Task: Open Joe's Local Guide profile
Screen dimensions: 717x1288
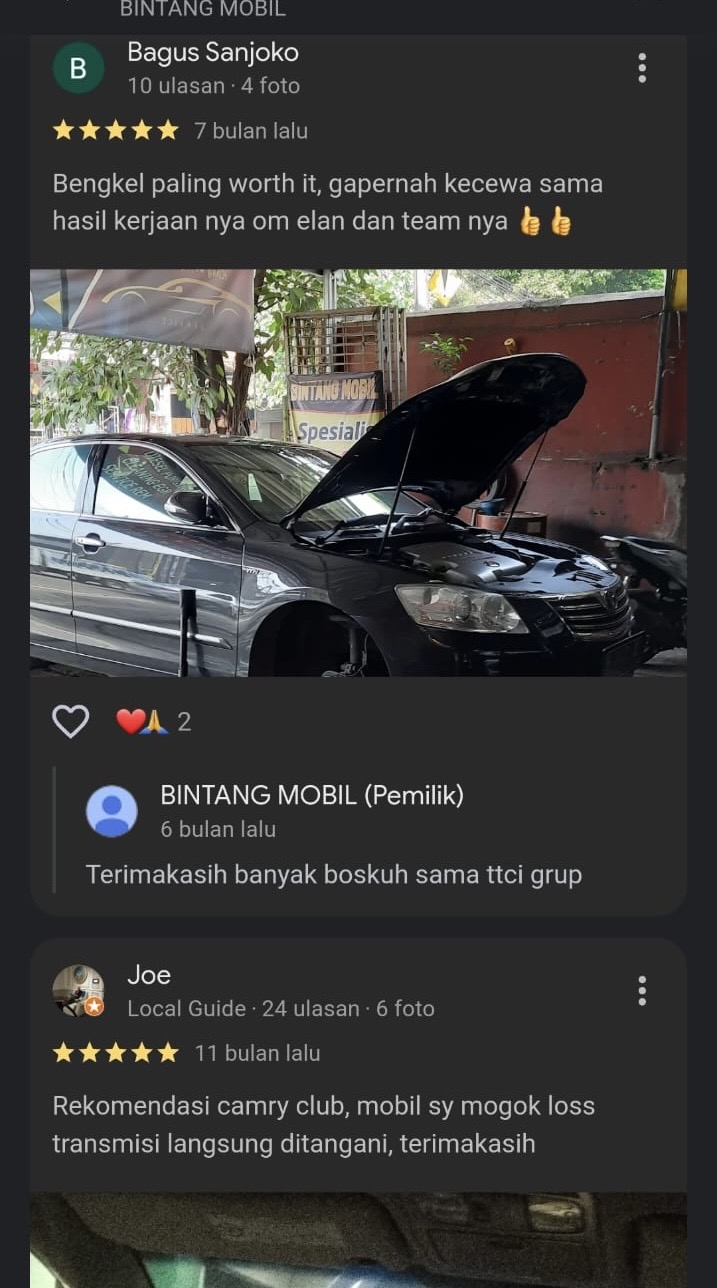Action: pyautogui.click(x=79, y=991)
